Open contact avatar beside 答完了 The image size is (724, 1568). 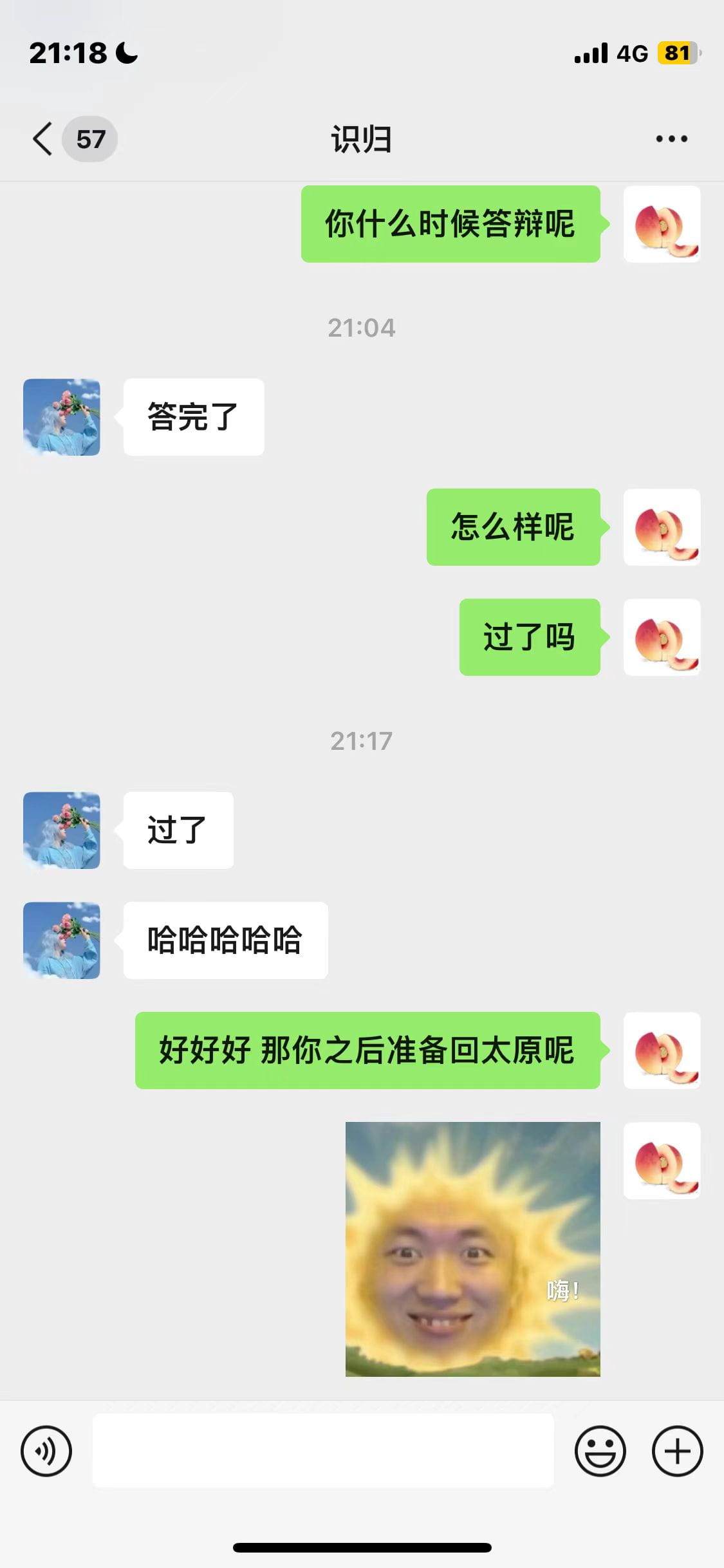click(62, 417)
